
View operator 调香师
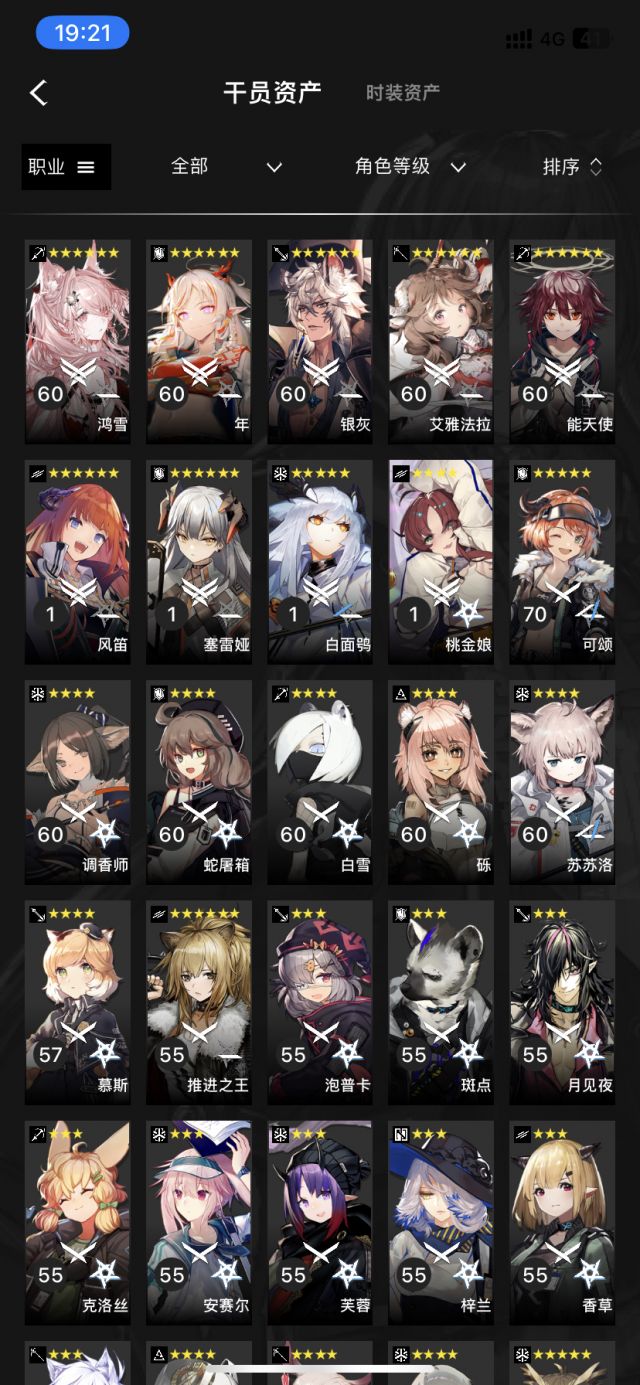(78, 782)
